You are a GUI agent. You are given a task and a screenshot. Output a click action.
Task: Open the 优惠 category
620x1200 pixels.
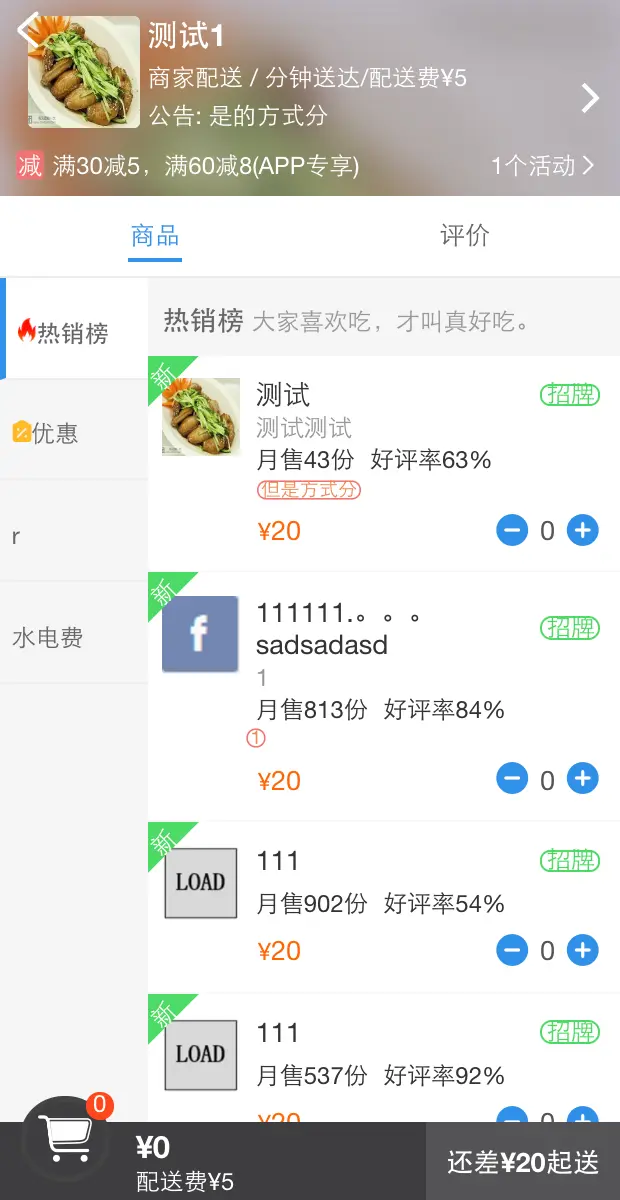pyautogui.click(x=74, y=432)
